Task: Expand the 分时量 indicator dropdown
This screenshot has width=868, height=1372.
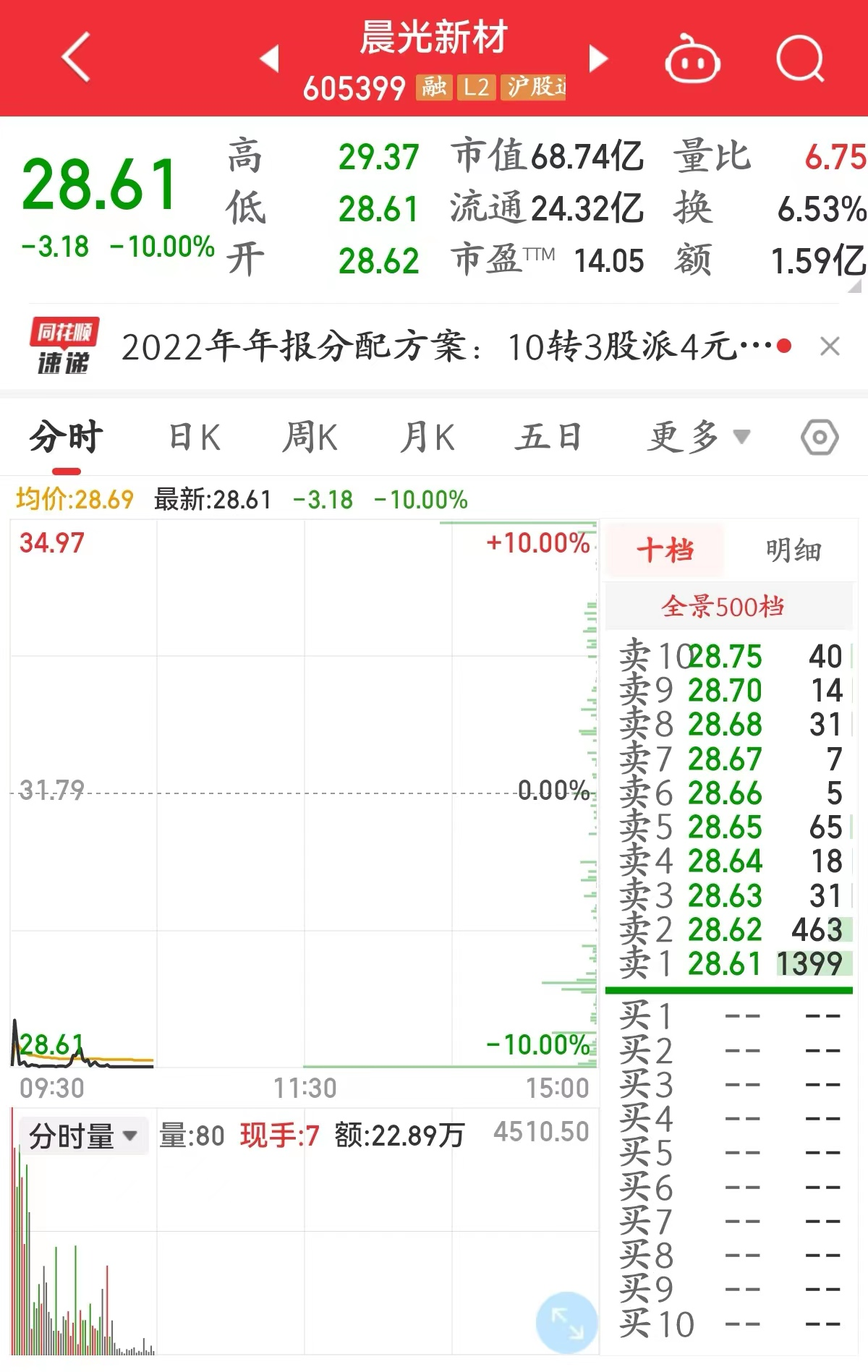Action: (83, 1135)
